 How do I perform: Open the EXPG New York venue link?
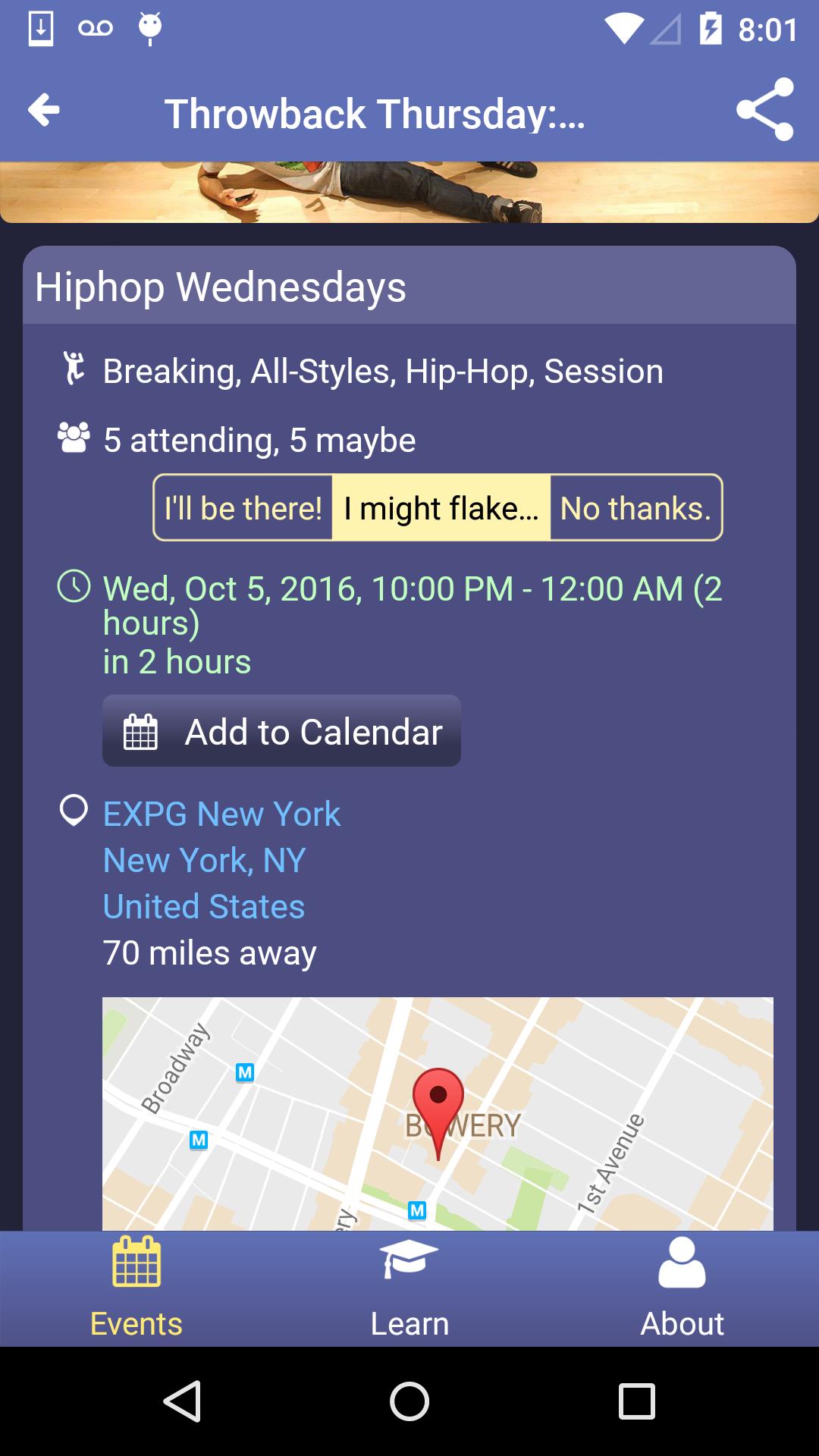(x=221, y=814)
